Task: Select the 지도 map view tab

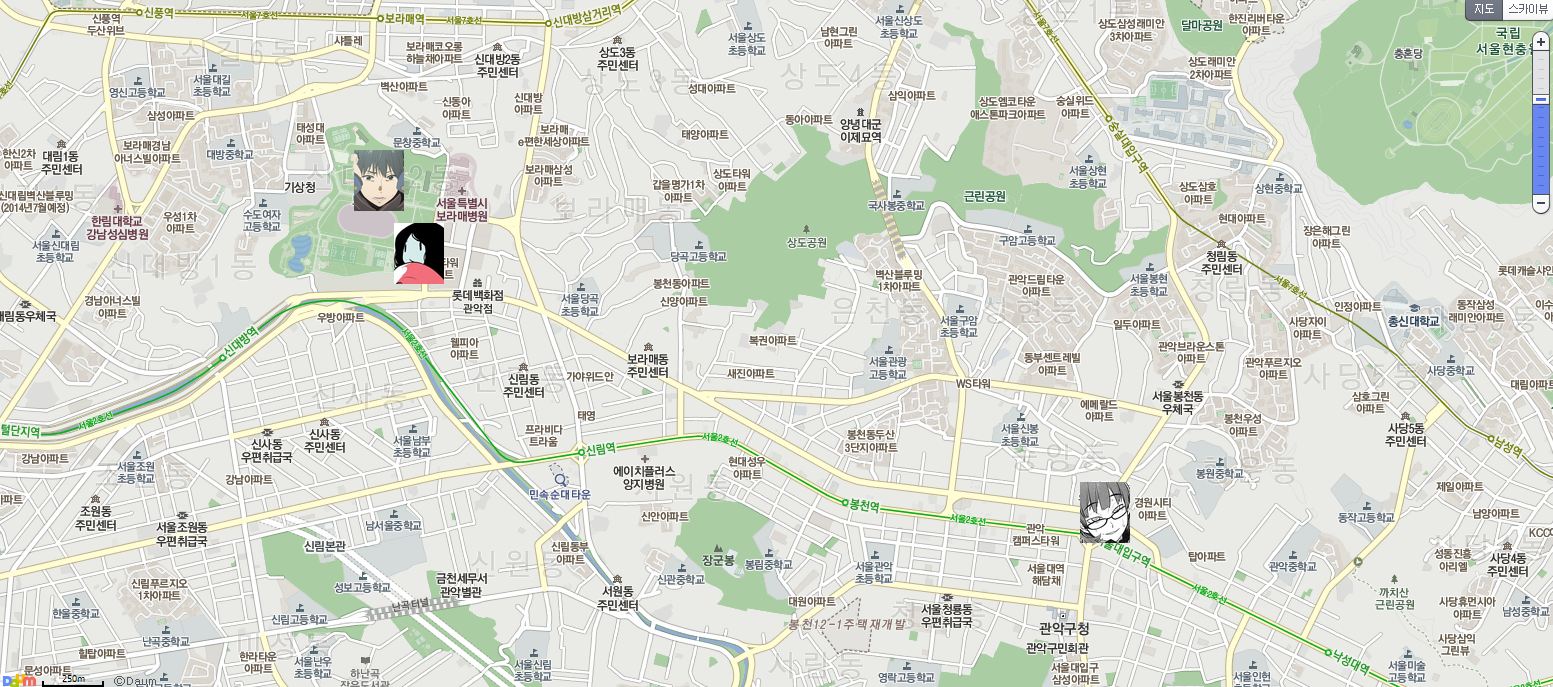Action: tap(1484, 9)
